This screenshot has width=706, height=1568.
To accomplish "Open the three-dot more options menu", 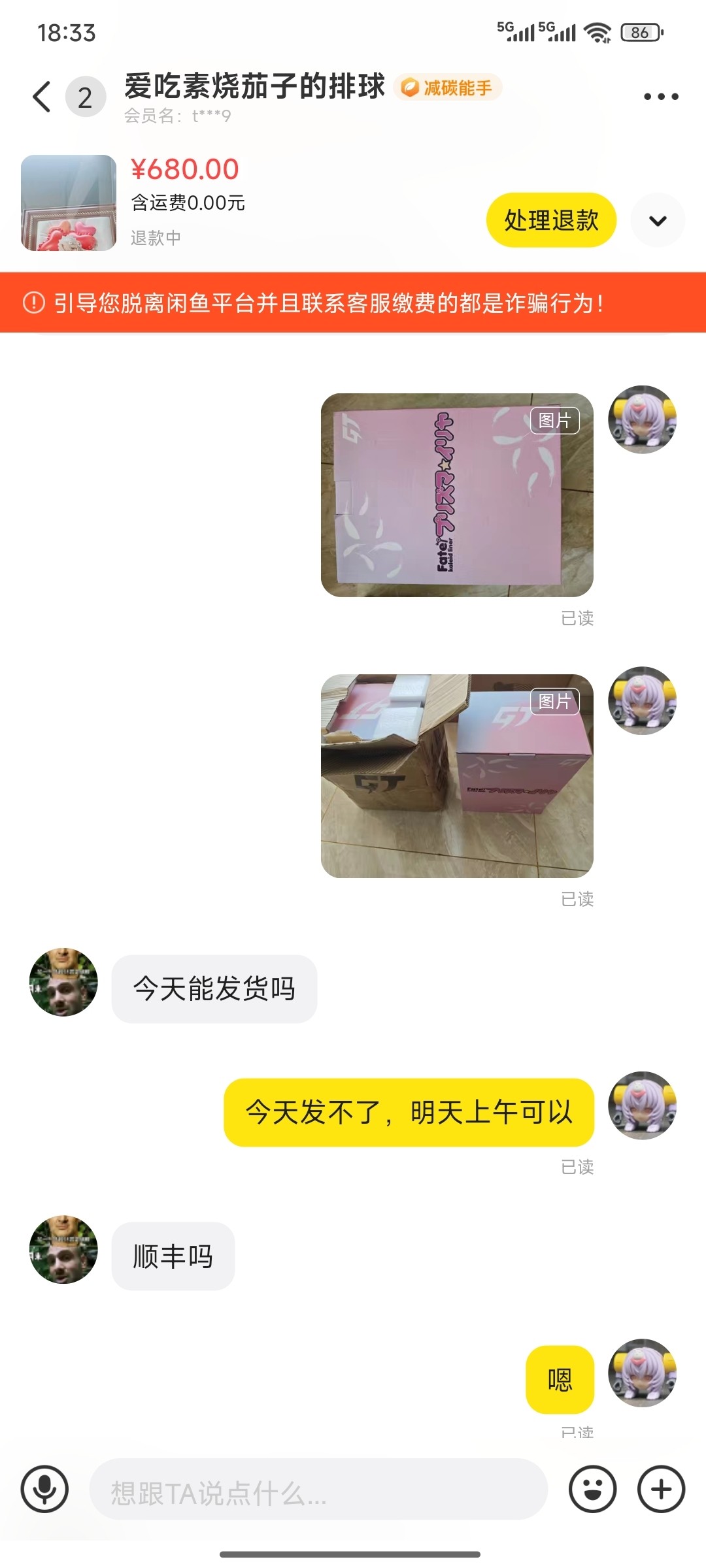I will point(661,97).
